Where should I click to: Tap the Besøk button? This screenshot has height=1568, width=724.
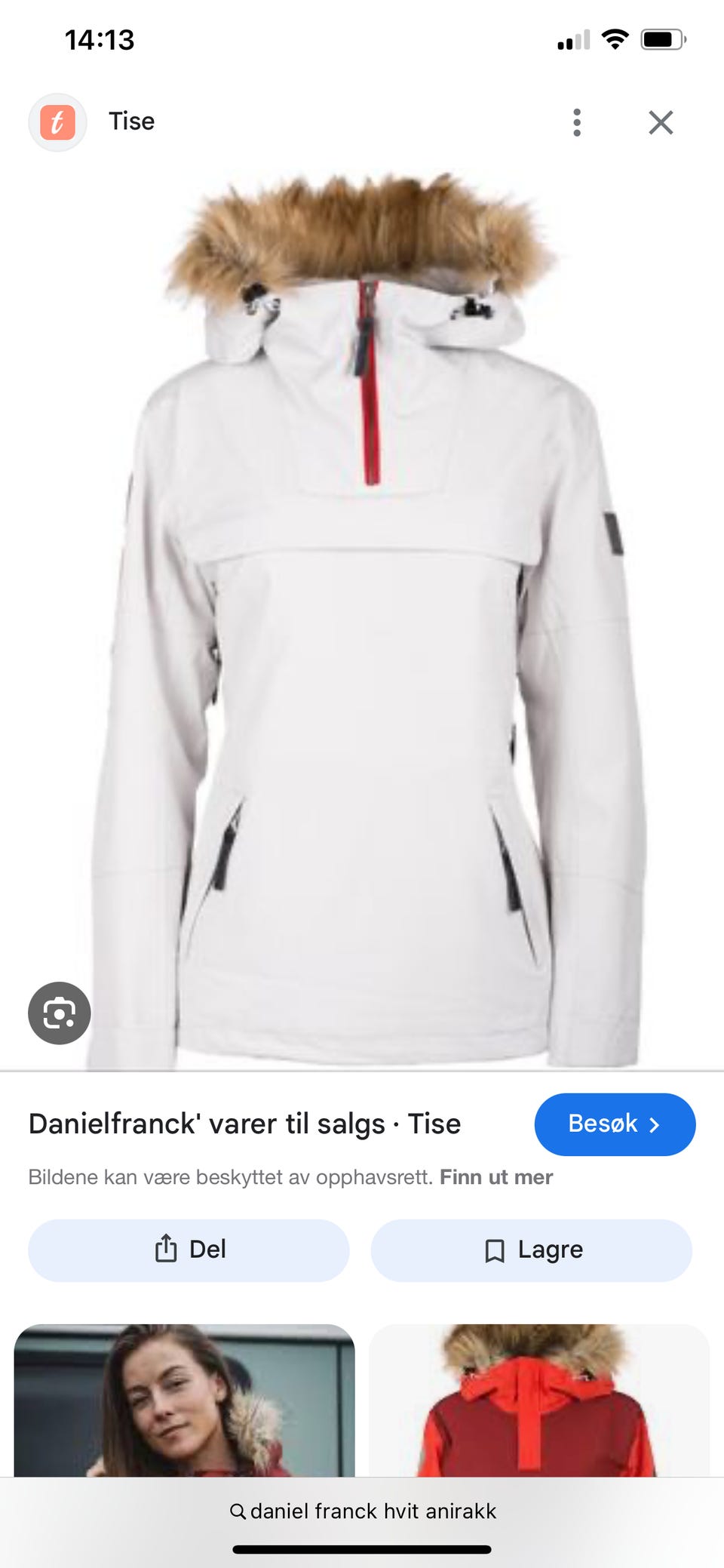click(x=615, y=1124)
